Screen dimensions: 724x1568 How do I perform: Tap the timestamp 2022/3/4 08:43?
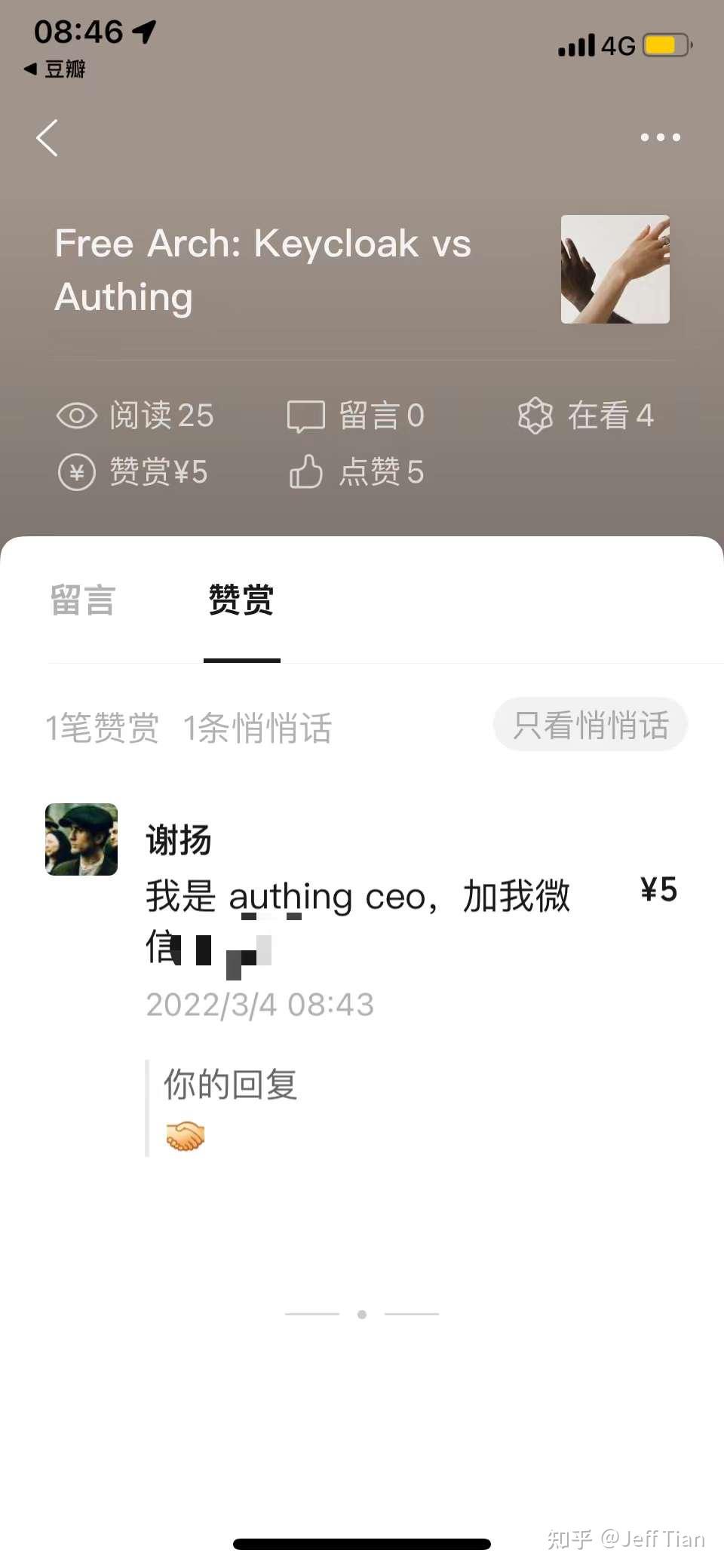click(x=259, y=1004)
